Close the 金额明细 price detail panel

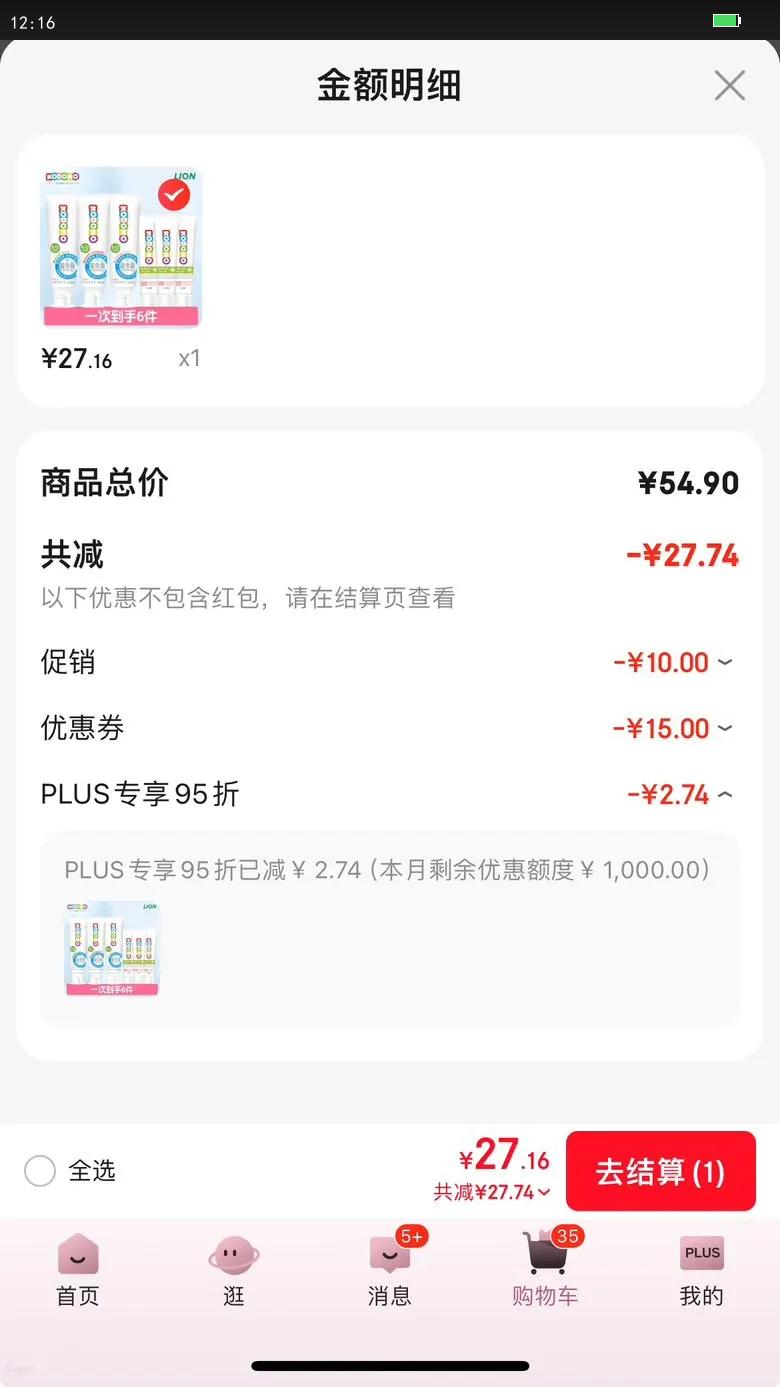729,86
